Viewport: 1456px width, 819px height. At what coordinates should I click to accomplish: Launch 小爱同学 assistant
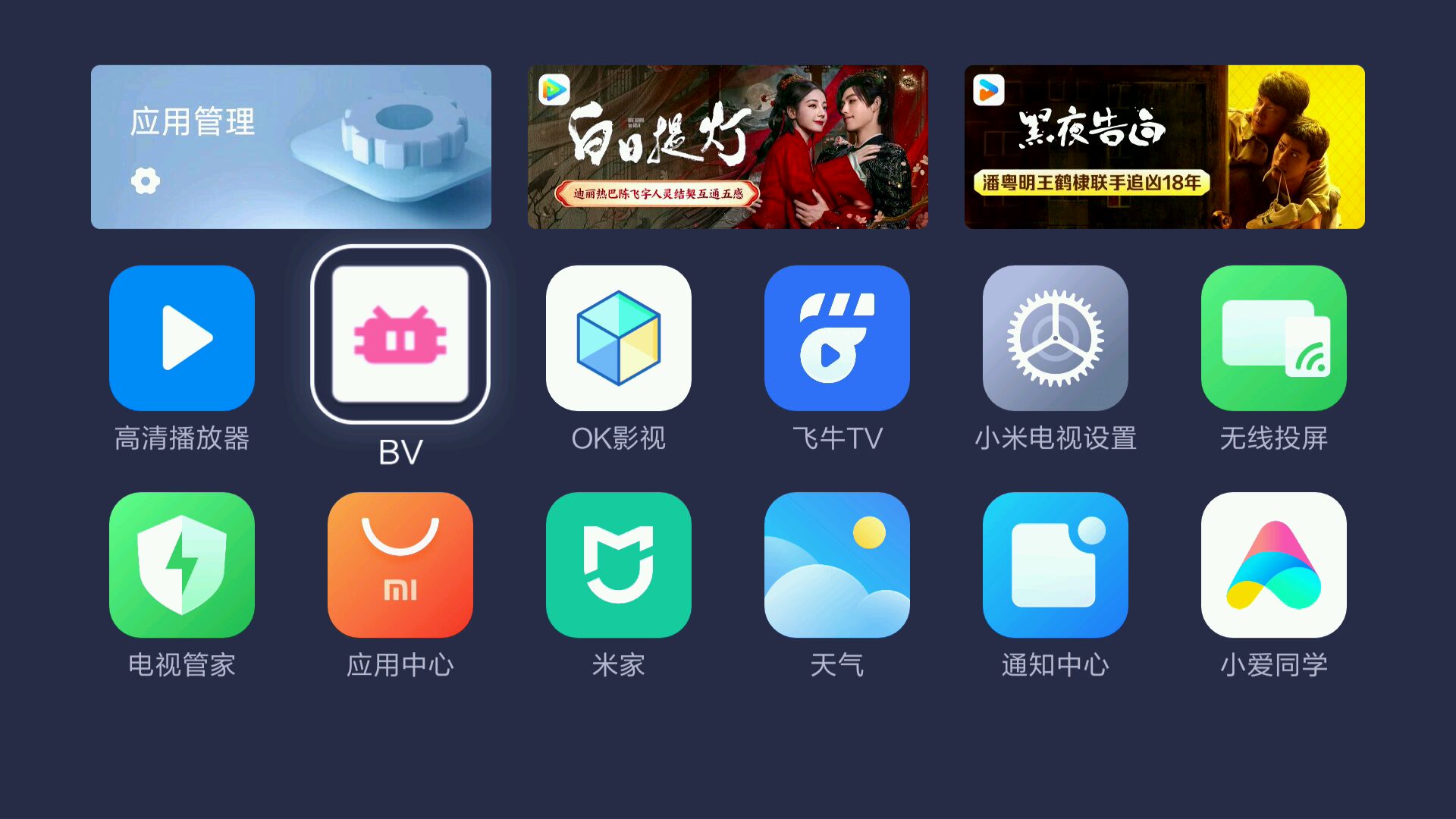(1274, 565)
